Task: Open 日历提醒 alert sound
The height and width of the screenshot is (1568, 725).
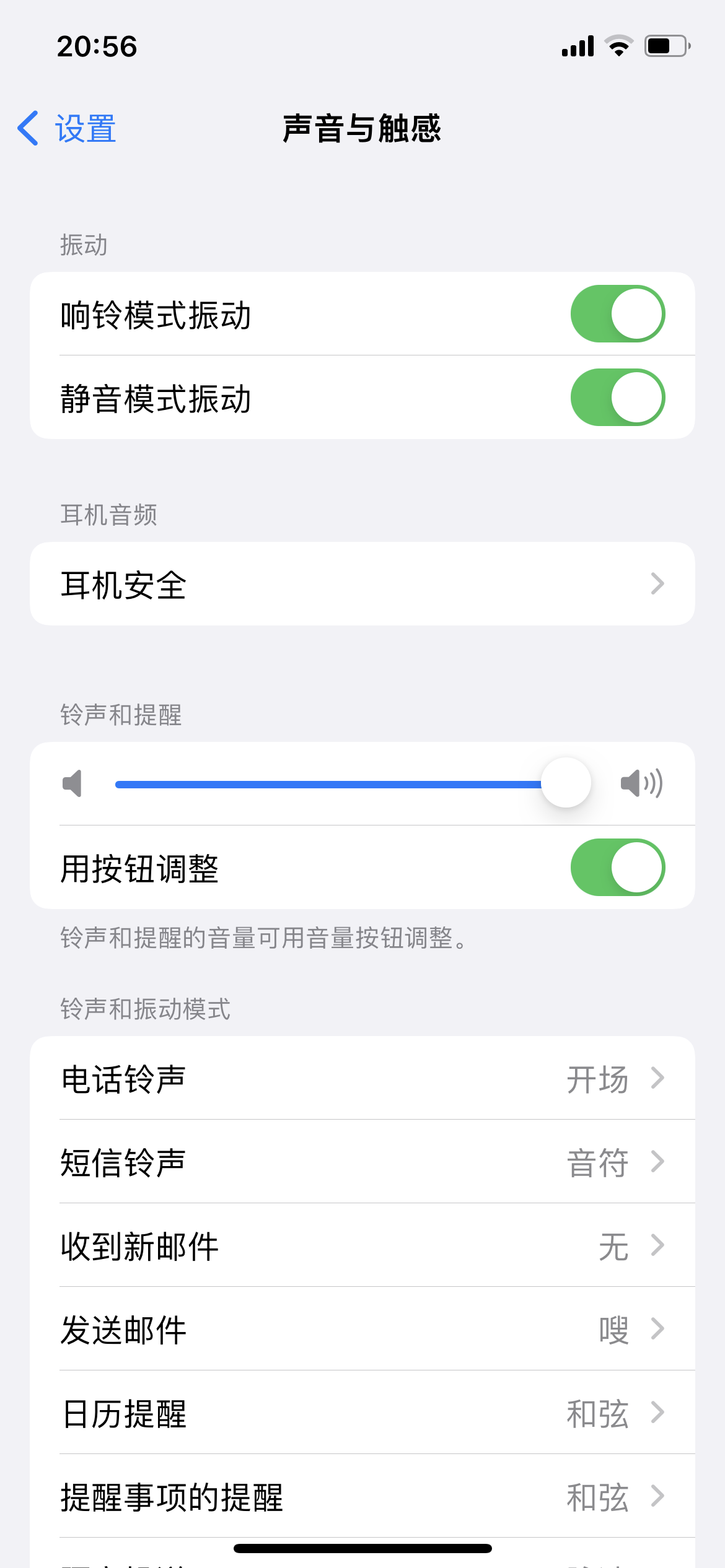Action: point(362,1413)
